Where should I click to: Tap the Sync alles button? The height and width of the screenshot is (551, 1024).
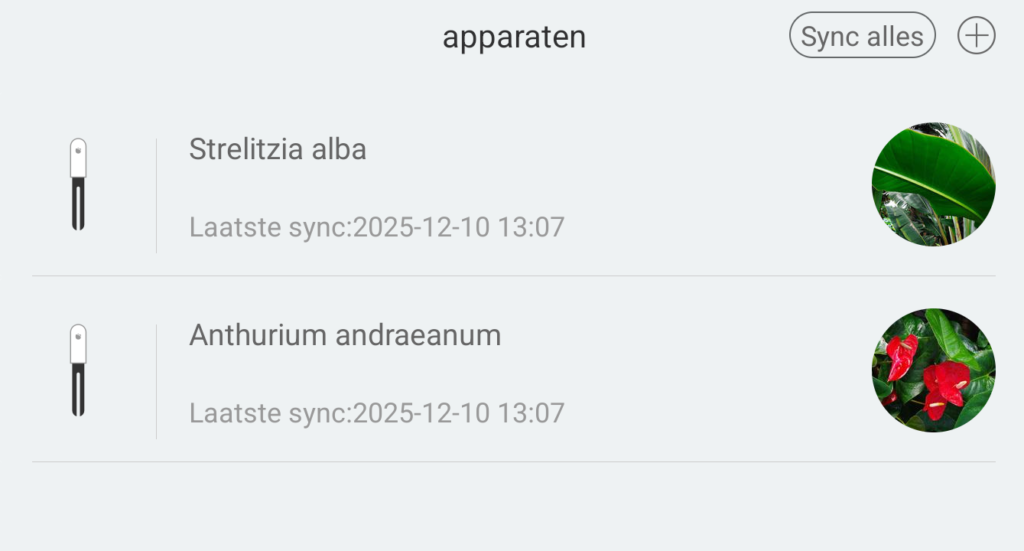pyautogui.click(x=862, y=35)
